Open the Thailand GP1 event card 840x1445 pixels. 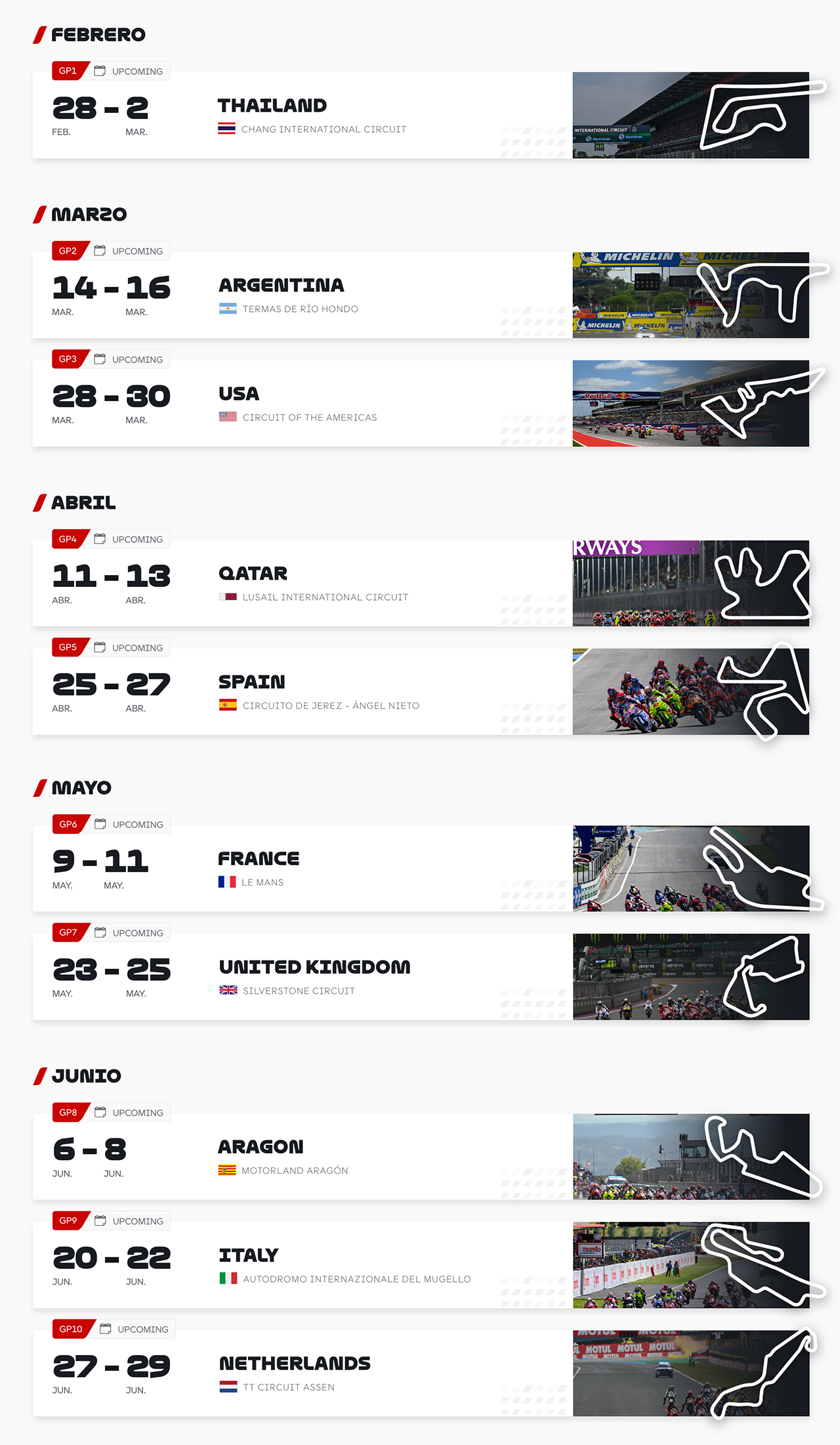(x=420, y=116)
